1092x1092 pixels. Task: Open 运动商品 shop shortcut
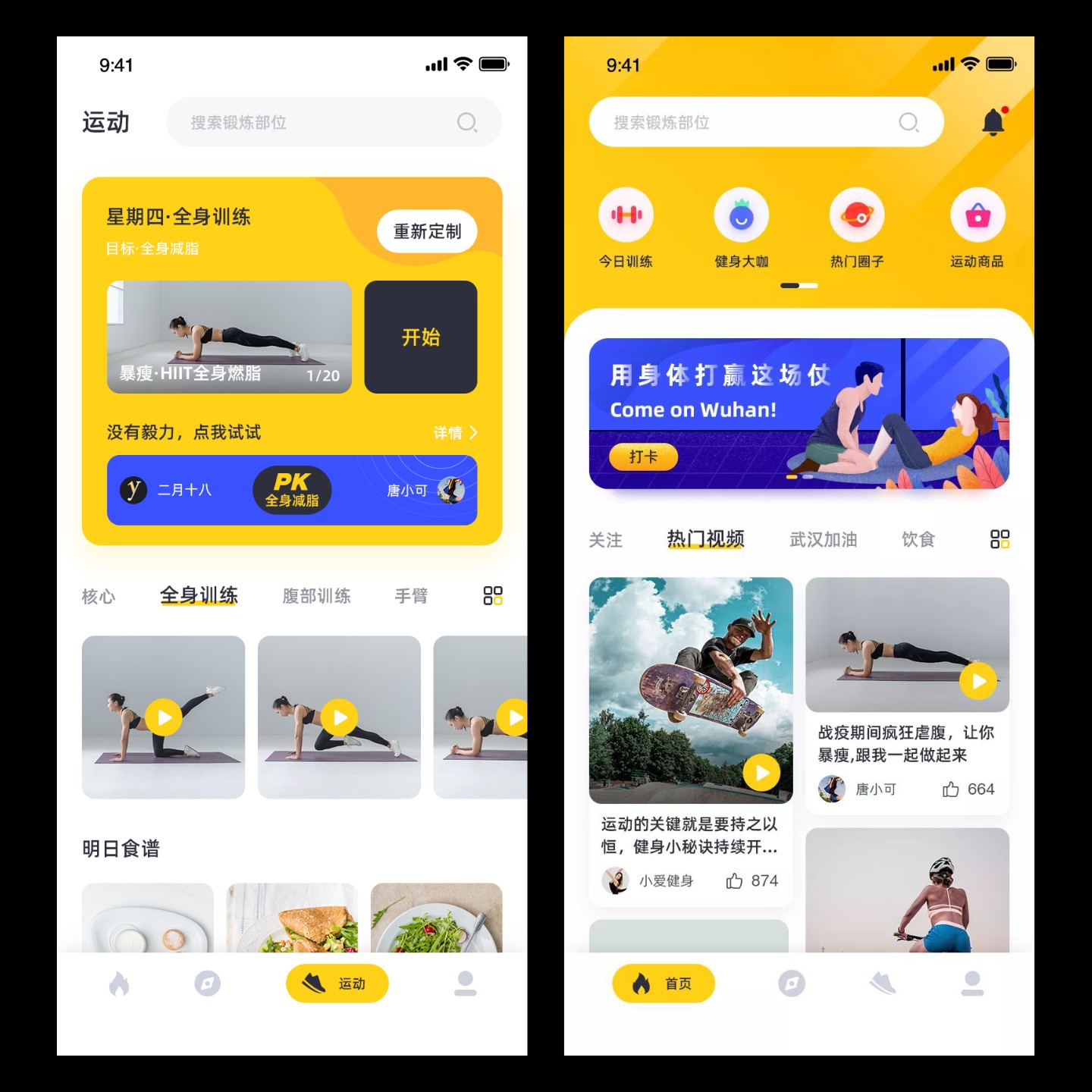(x=977, y=229)
